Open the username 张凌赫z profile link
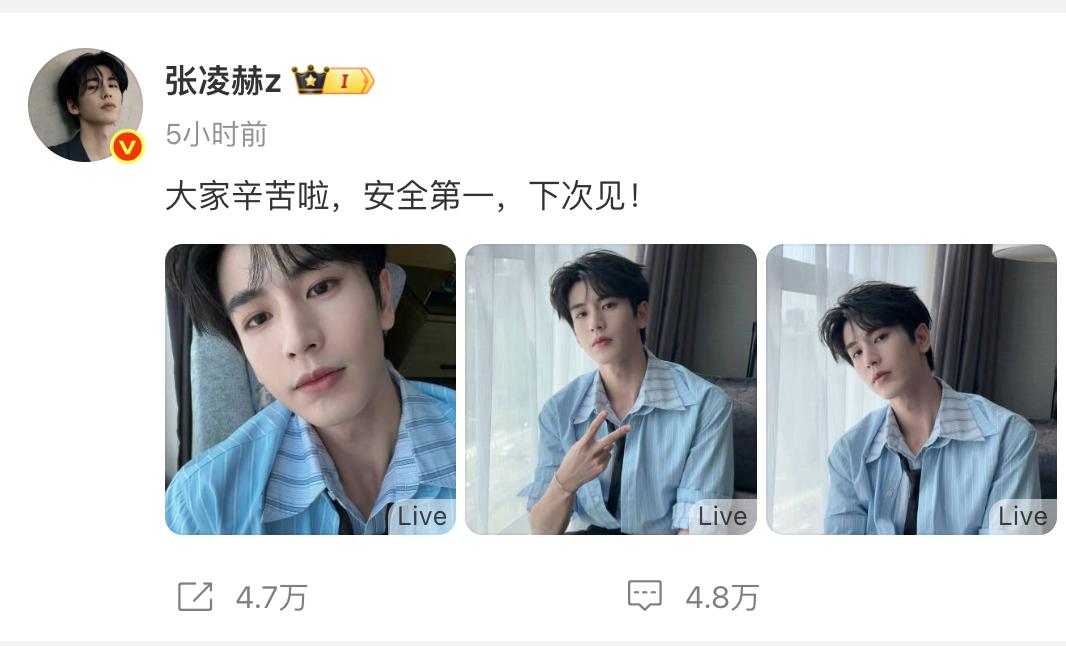The image size is (1066, 646). [223, 81]
